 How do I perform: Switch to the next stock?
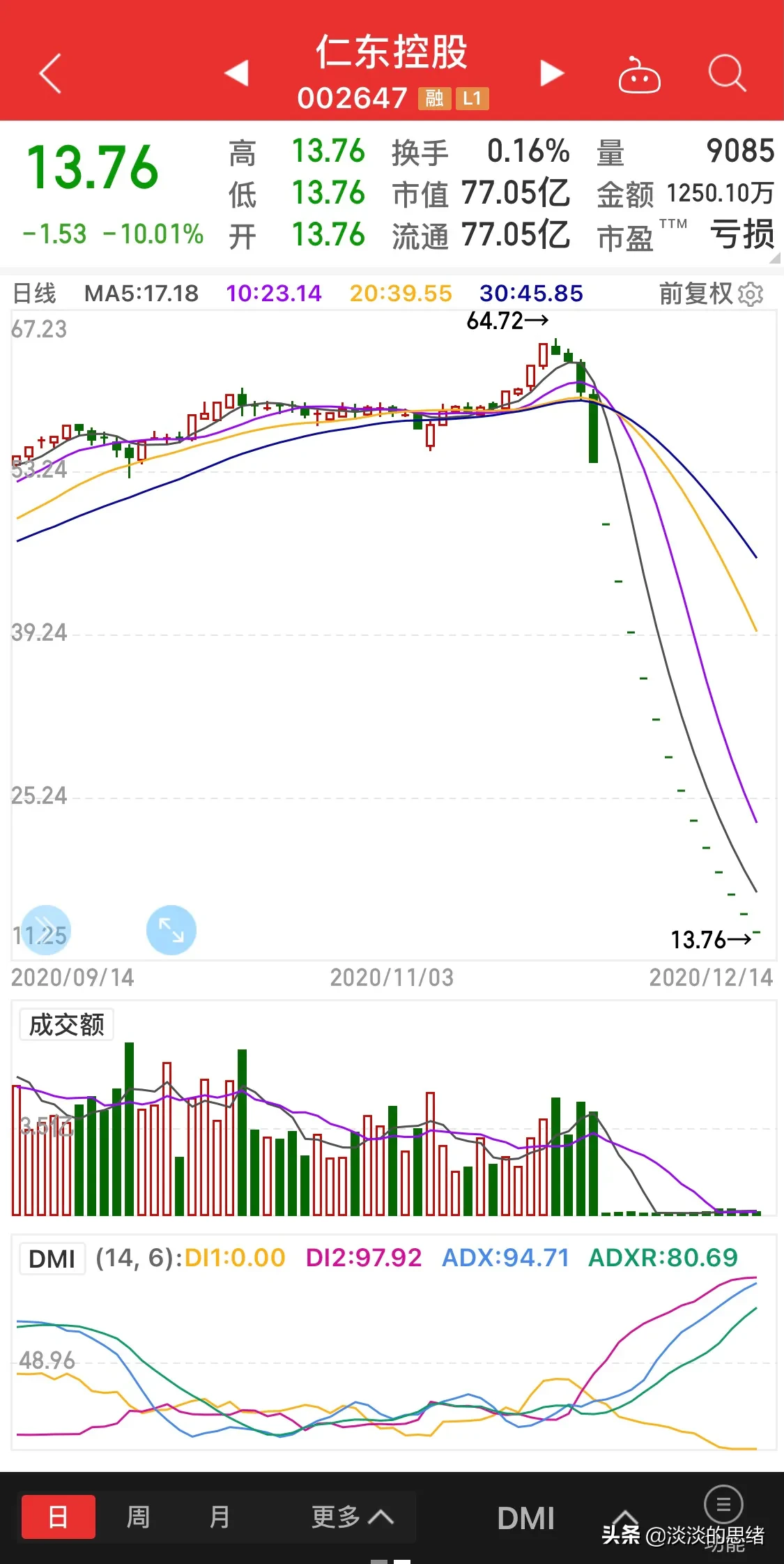tap(551, 73)
